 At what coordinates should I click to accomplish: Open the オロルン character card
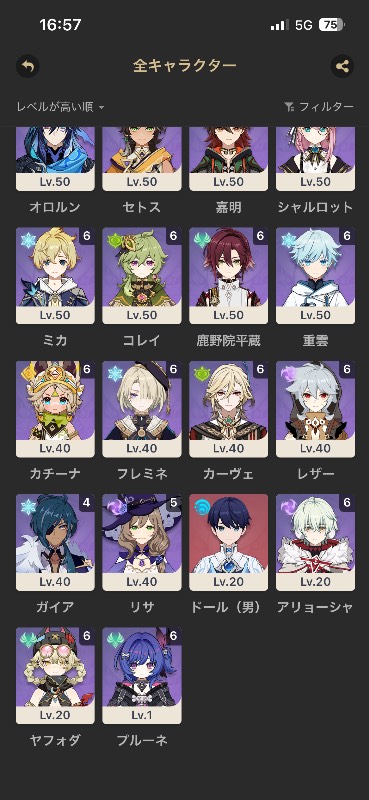(55, 159)
